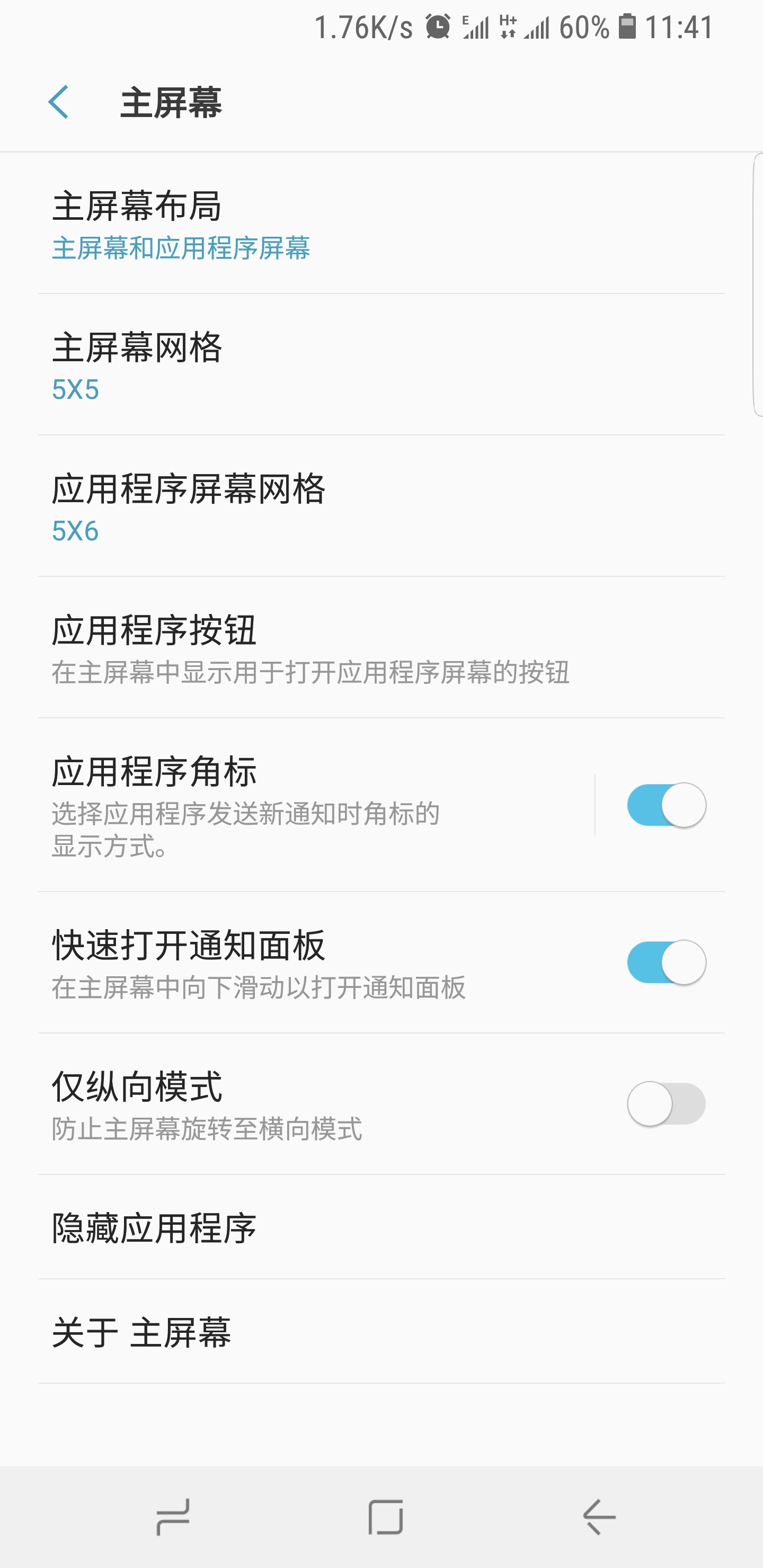Open 应用程序按钮 setting
The height and width of the screenshot is (1568, 763).
[381, 648]
